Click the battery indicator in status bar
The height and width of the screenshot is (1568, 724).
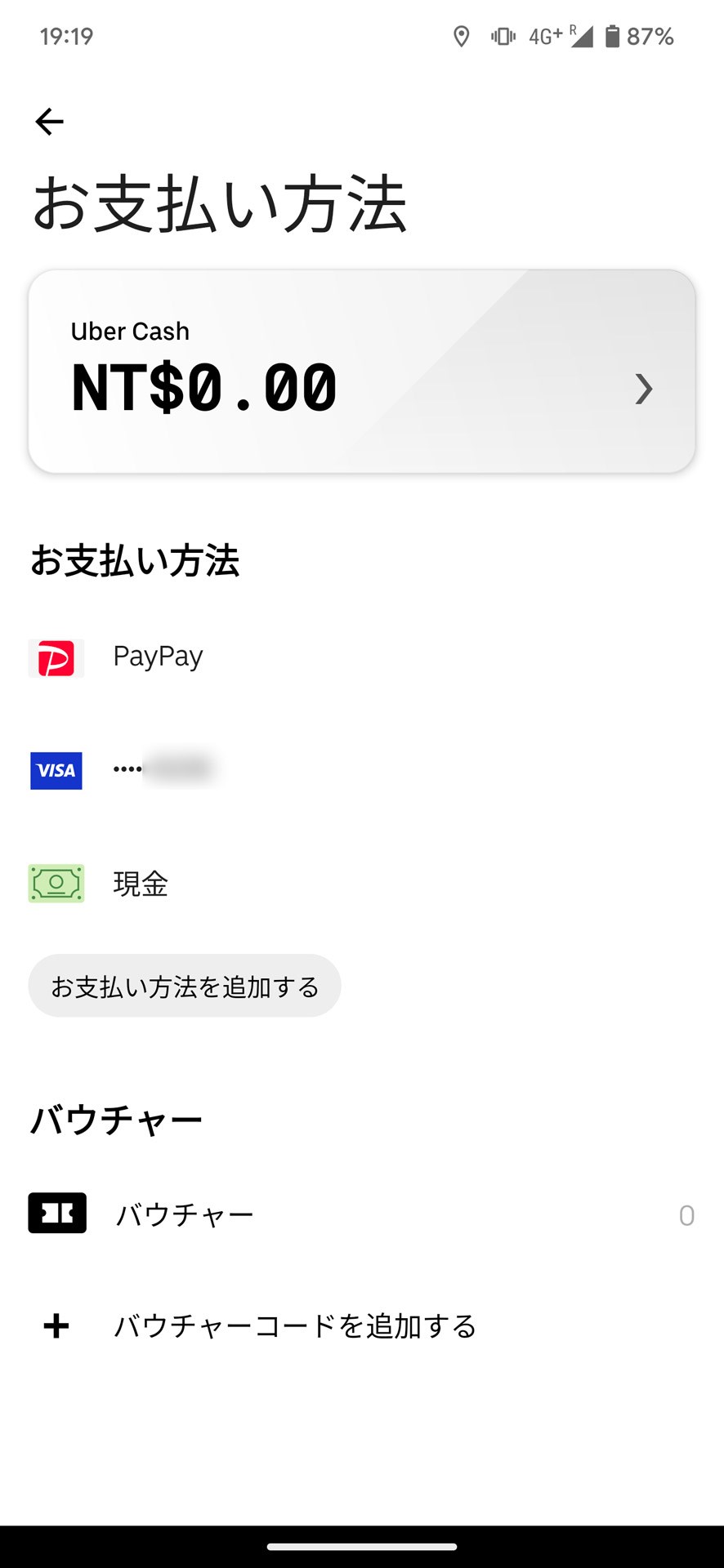click(x=610, y=36)
